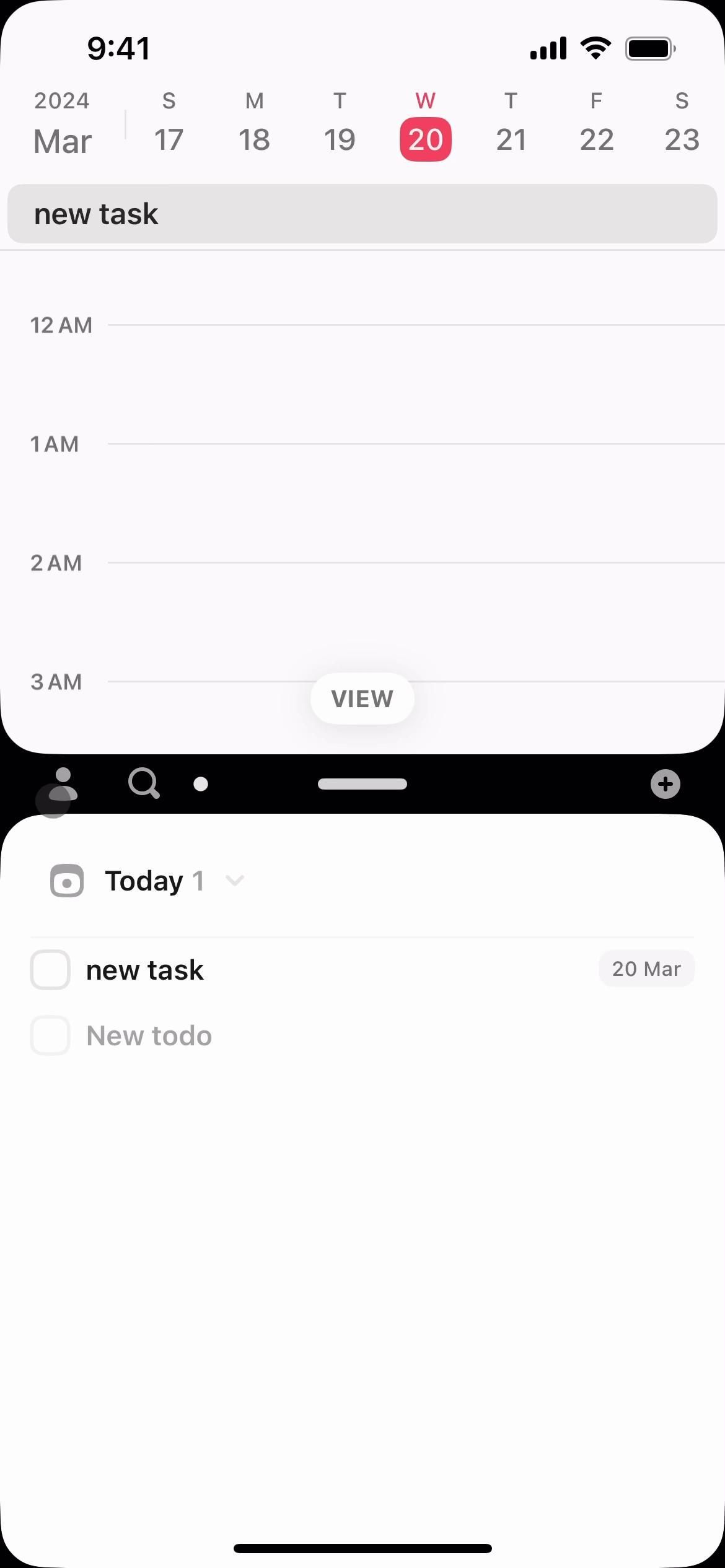The height and width of the screenshot is (1568, 725).
Task: Open the all-day 'new task' event
Action: coord(362,214)
